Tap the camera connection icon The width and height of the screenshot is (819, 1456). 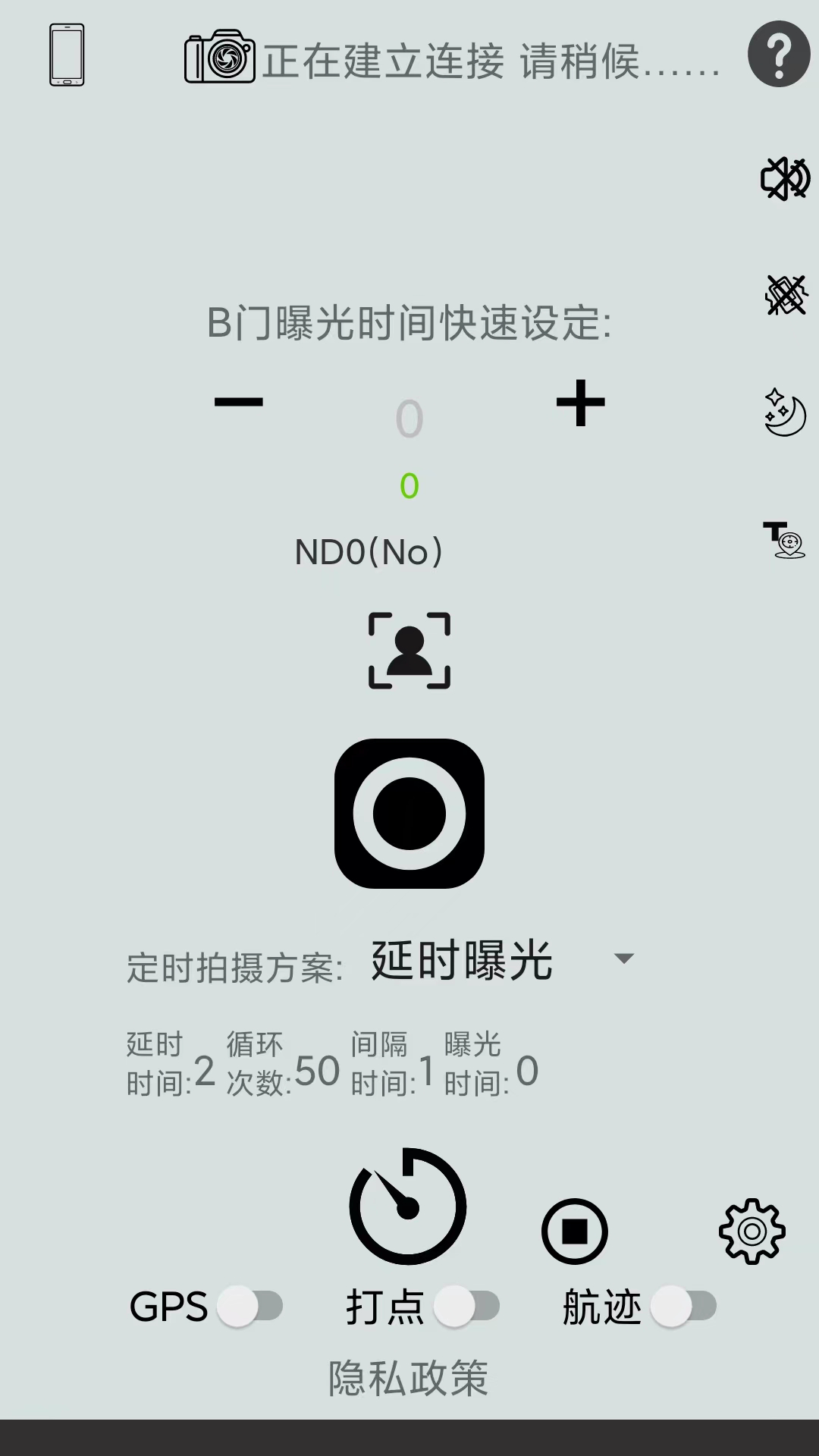pos(220,57)
